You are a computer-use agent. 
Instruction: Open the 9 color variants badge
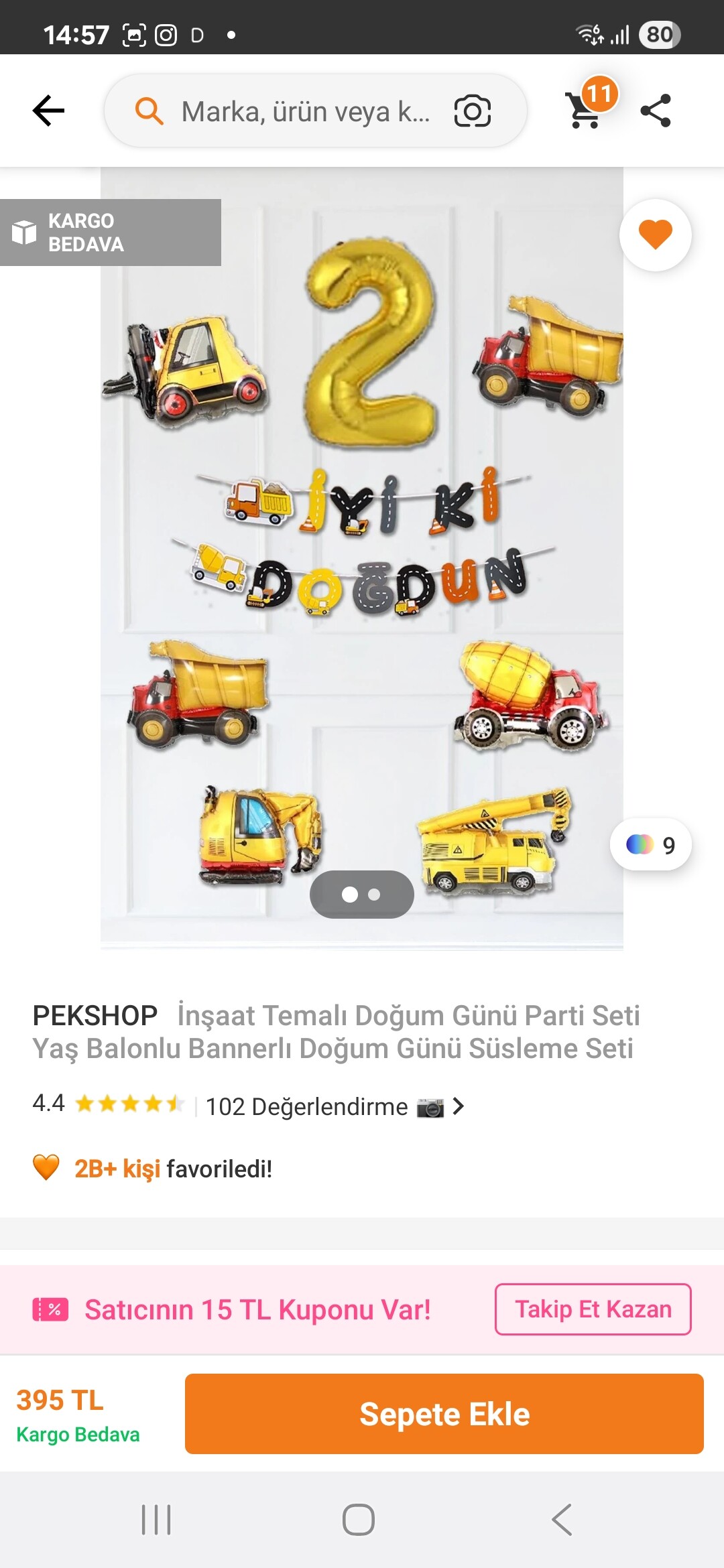click(650, 844)
